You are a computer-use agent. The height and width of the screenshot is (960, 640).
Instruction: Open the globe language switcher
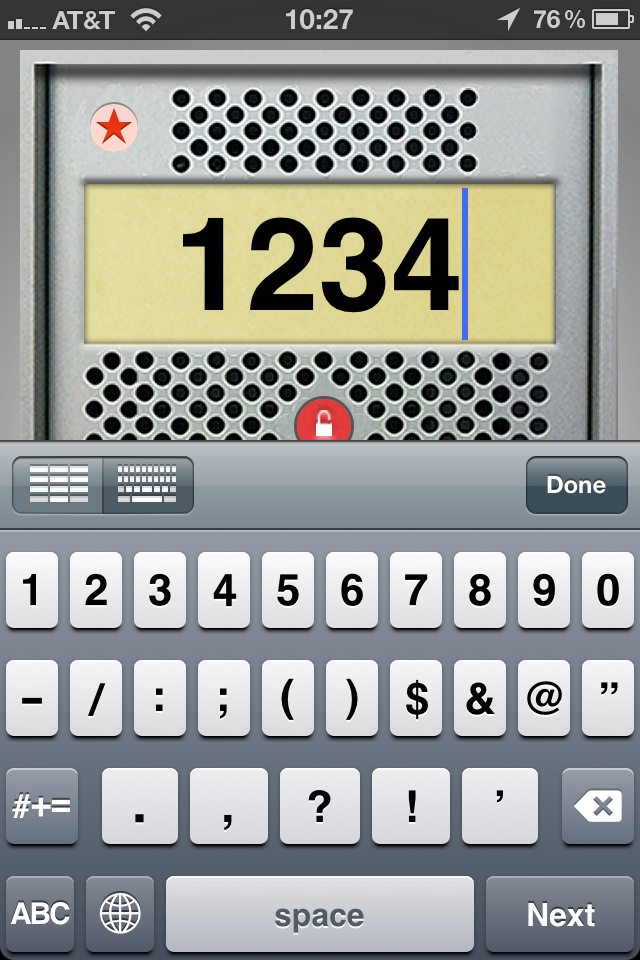(120, 913)
